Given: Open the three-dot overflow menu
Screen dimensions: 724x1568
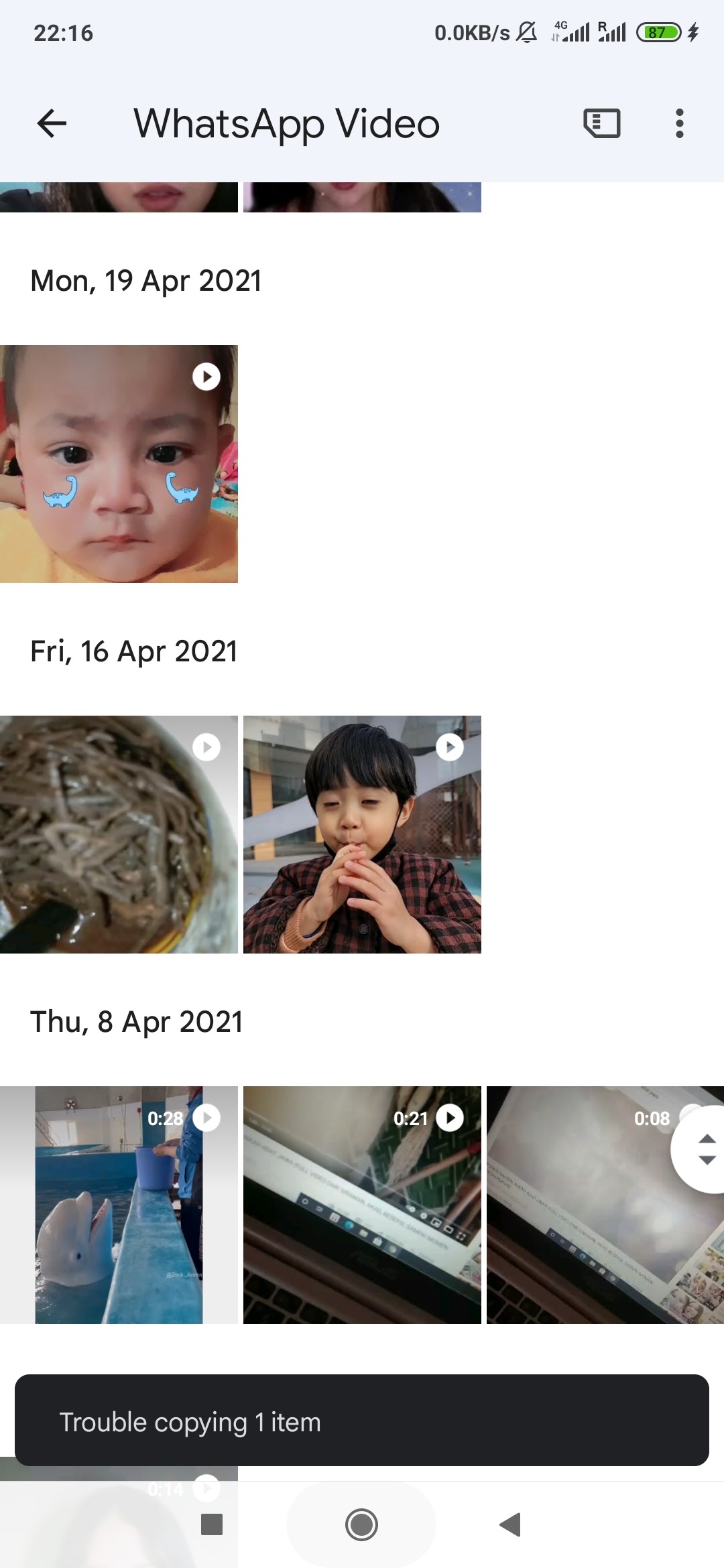Looking at the screenshot, I should point(679,124).
